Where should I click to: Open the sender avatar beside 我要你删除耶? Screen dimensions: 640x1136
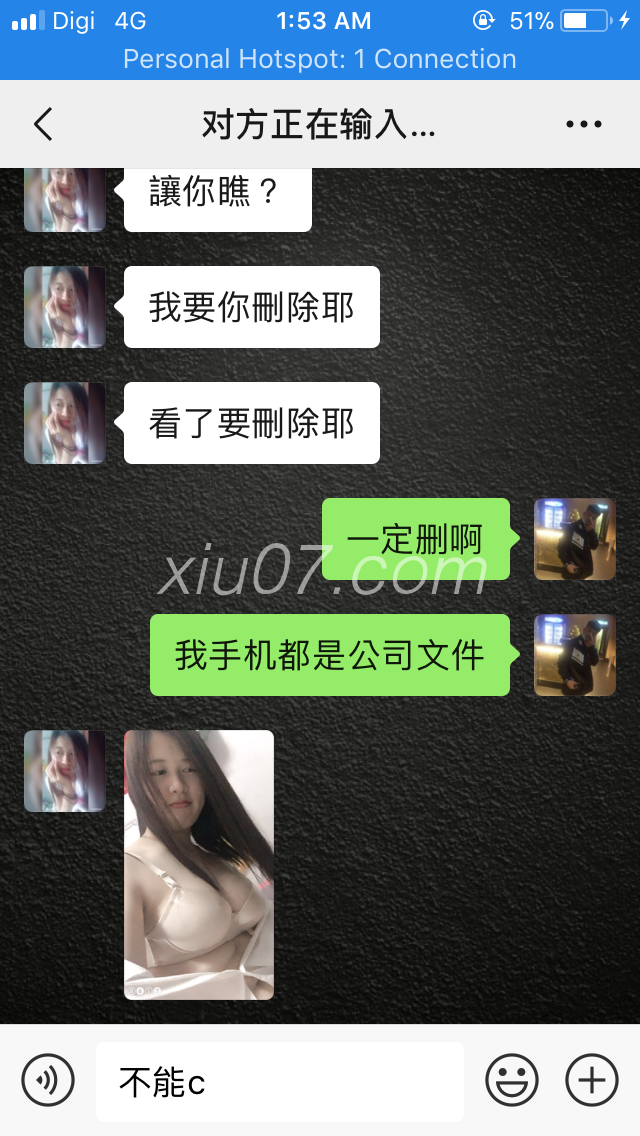65,307
